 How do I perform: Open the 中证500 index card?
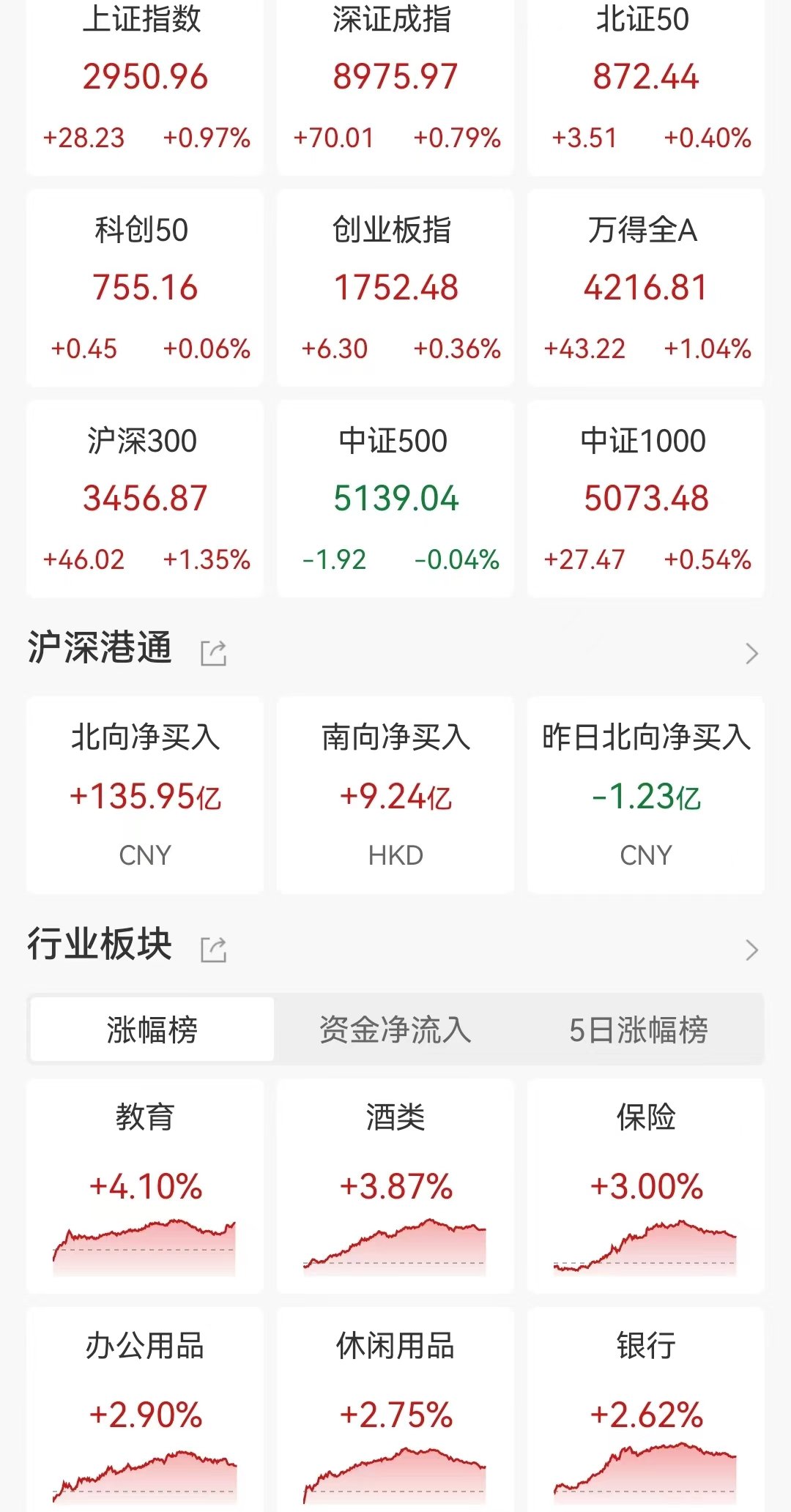point(395,499)
